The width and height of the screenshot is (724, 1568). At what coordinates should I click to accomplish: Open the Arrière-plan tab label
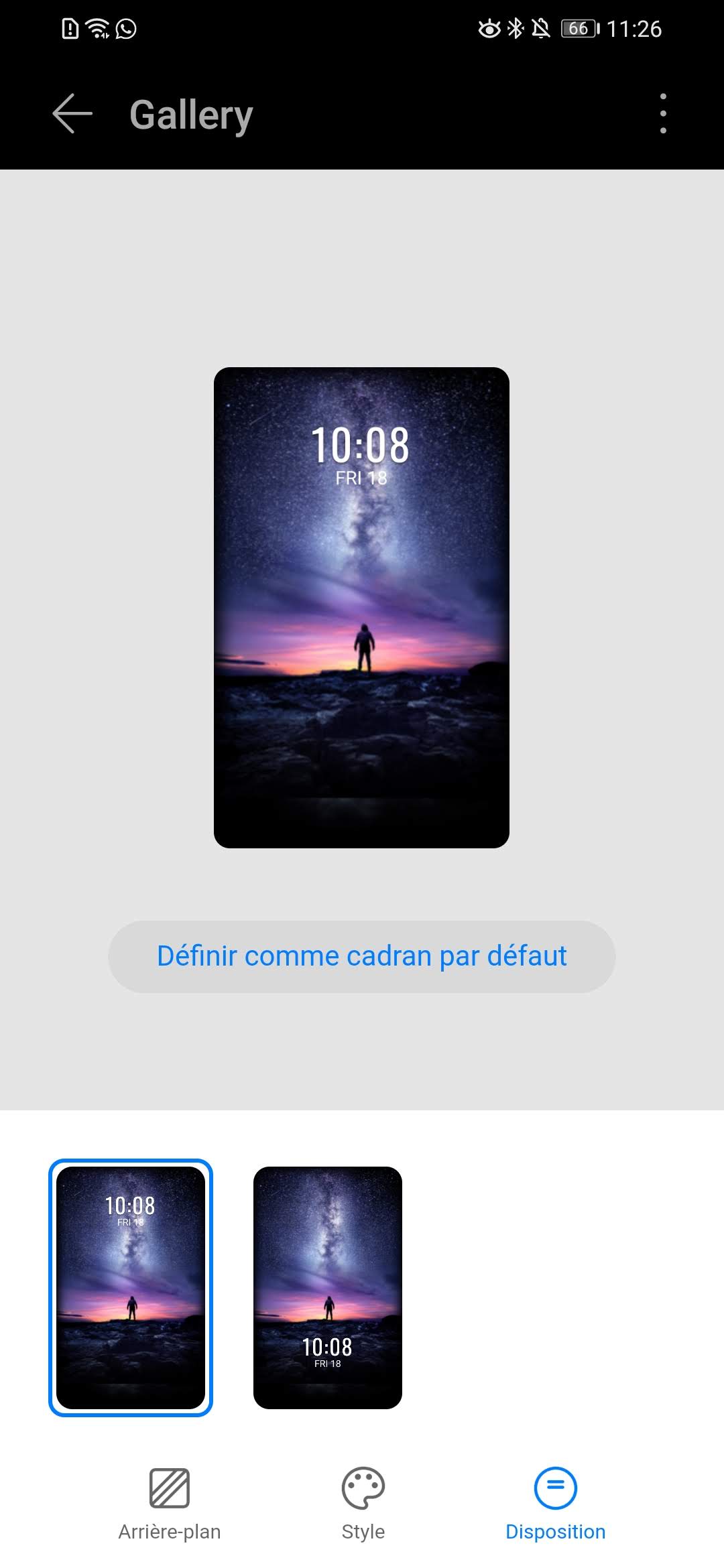click(x=170, y=1531)
